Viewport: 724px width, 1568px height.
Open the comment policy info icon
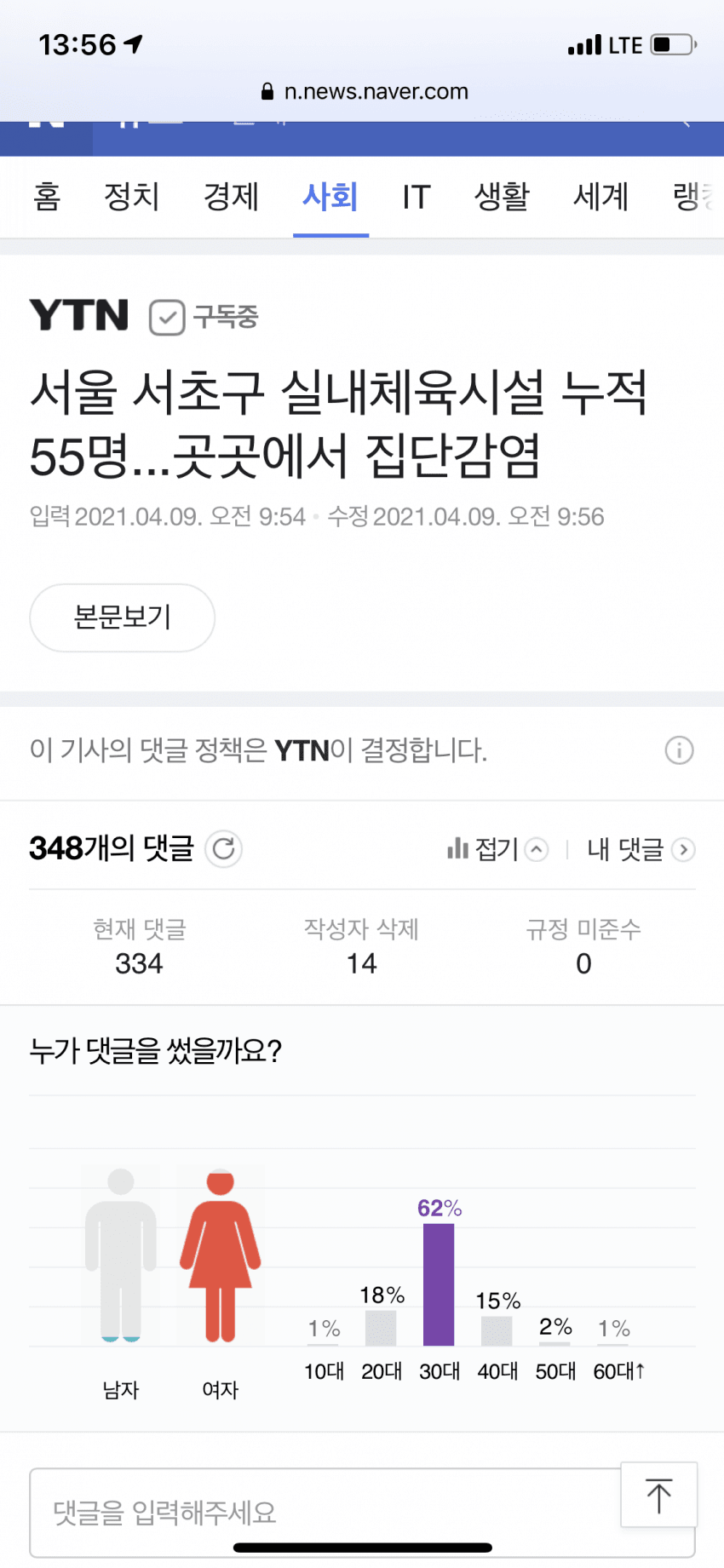[x=679, y=750]
